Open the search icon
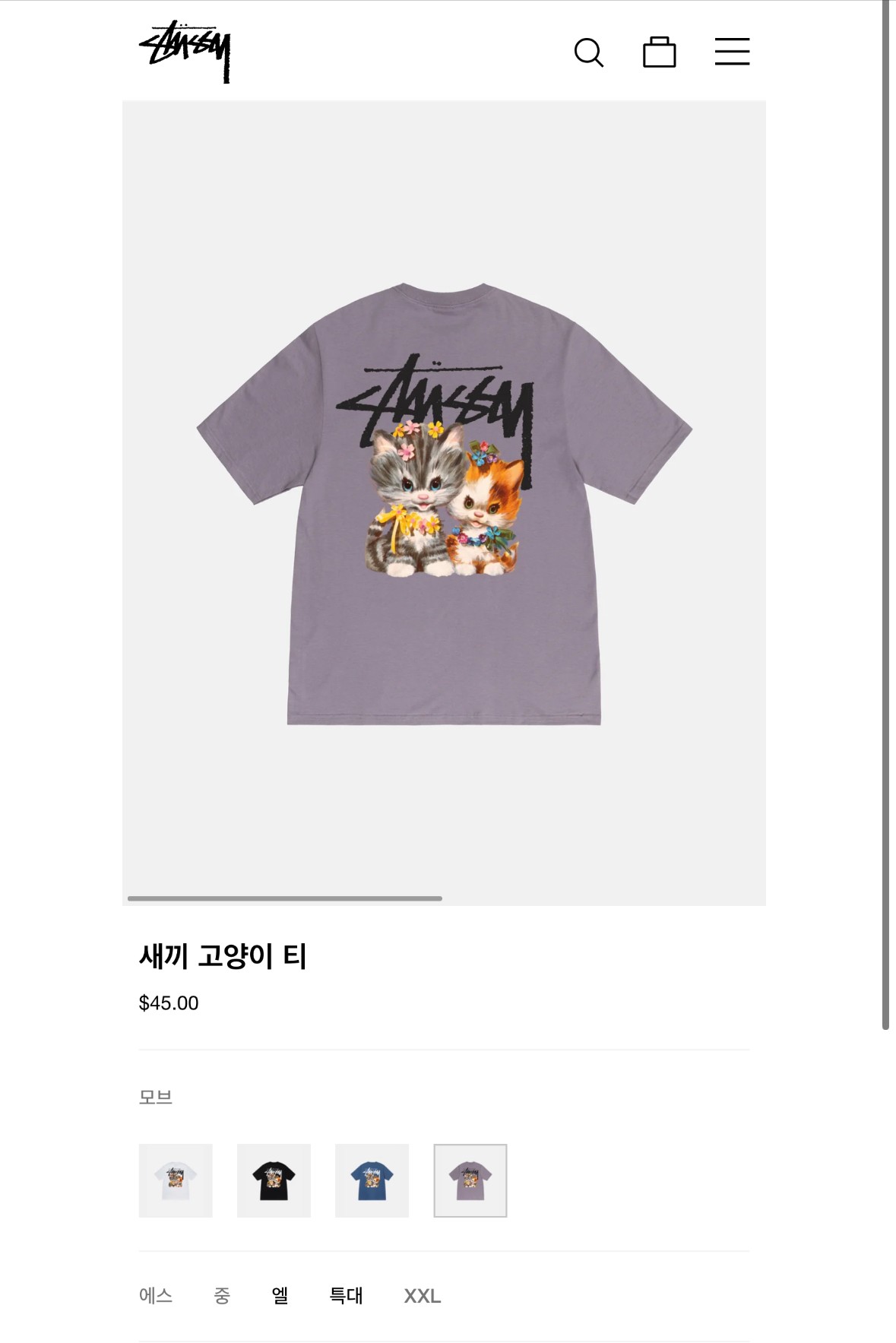Viewport: 896px width, 1343px height. point(588,52)
